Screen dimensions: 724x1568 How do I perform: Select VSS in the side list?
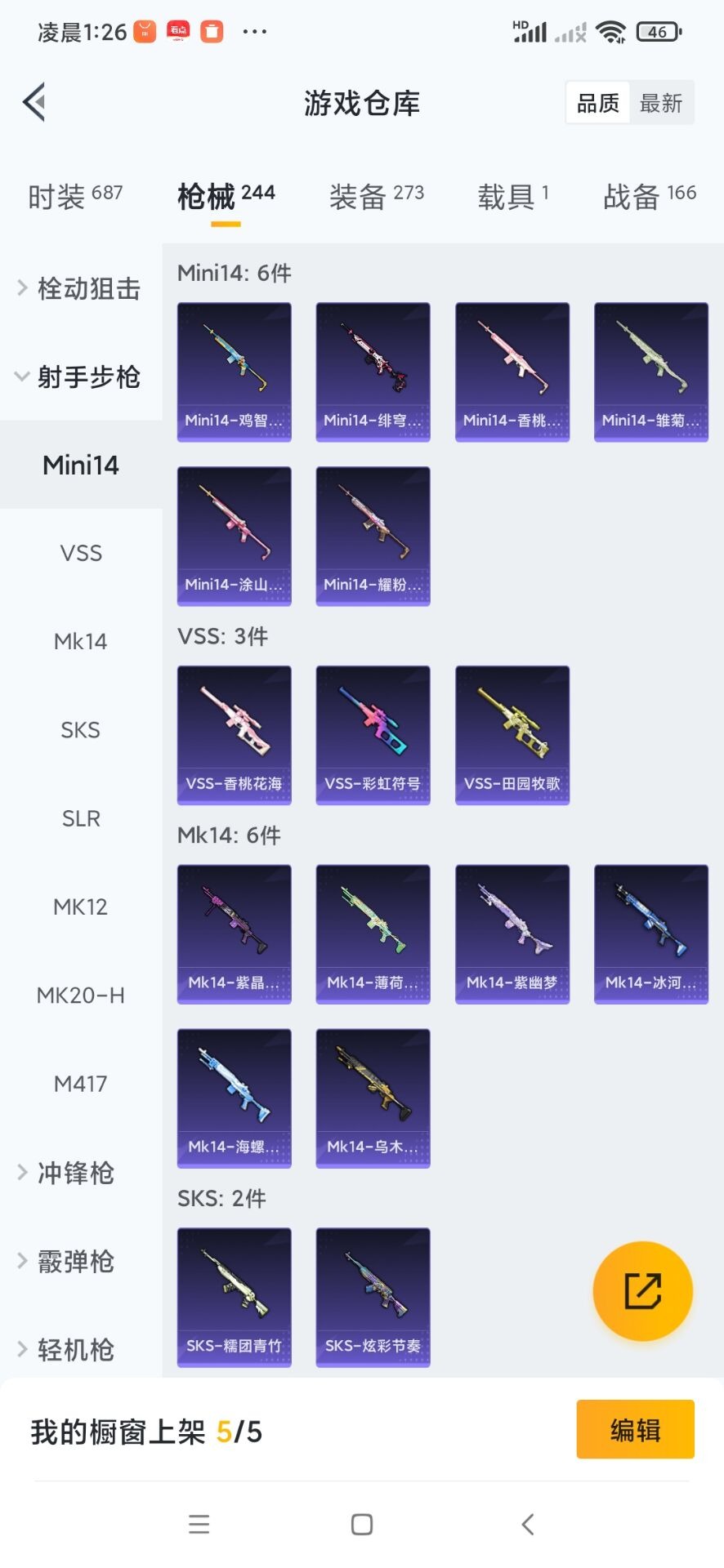[81, 553]
